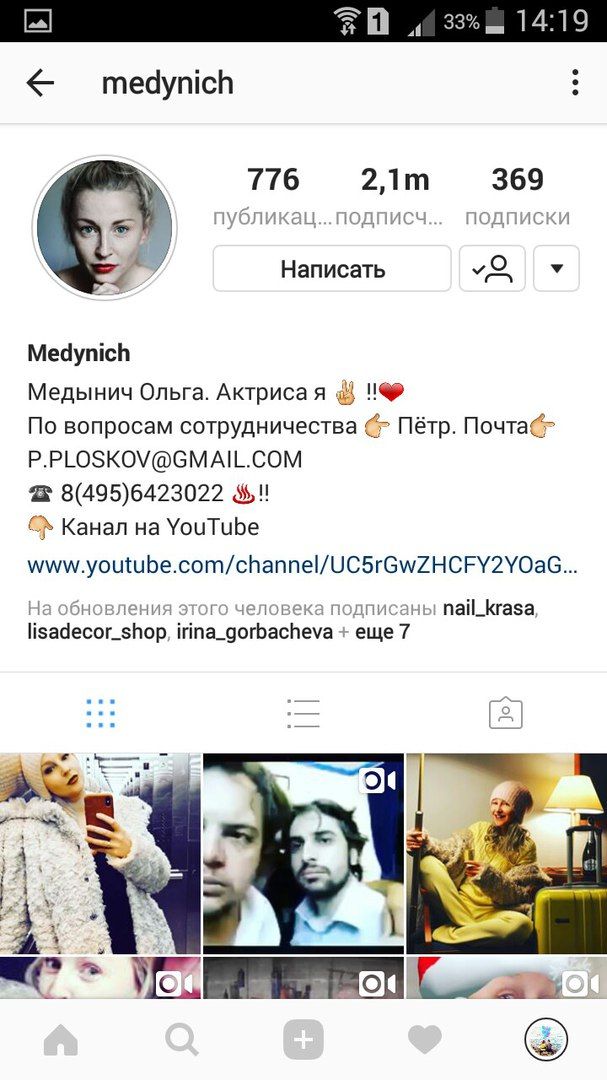Tap the Написать message button
The image size is (607, 1080).
coord(332,269)
